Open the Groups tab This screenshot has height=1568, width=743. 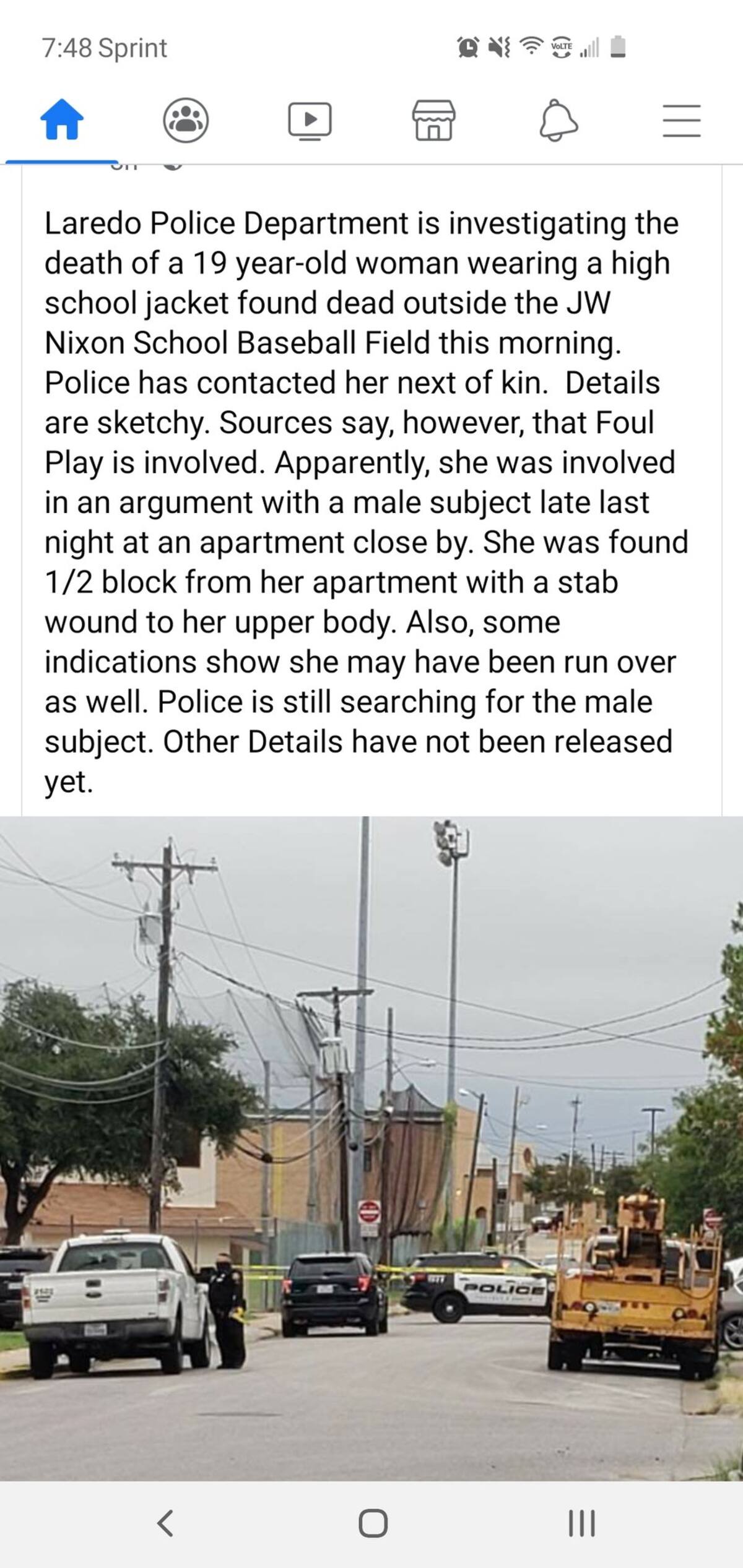(x=186, y=120)
